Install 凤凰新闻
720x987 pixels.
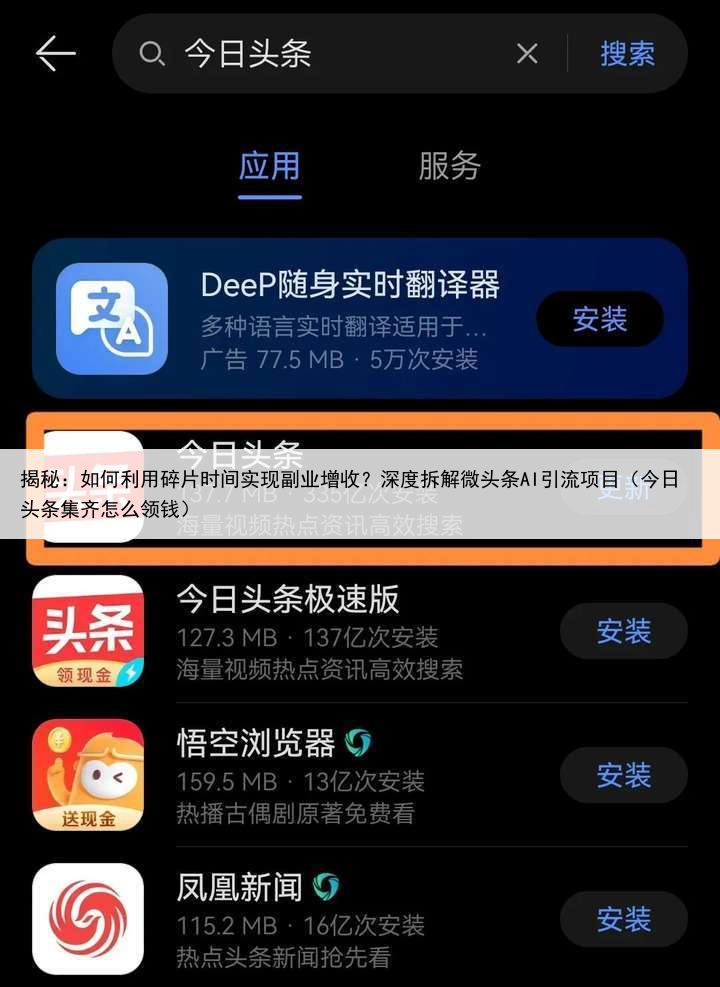pyautogui.click(x=623, y=919)
